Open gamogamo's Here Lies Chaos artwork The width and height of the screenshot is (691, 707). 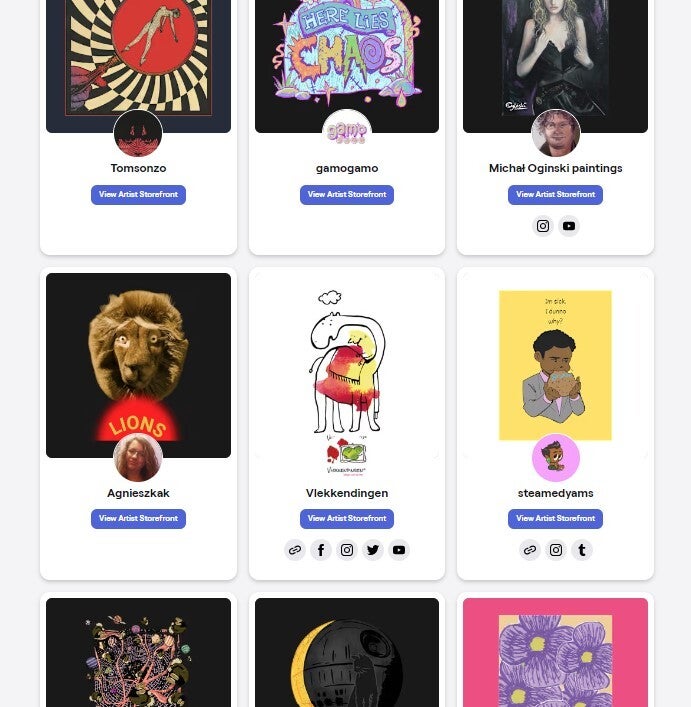346,55
